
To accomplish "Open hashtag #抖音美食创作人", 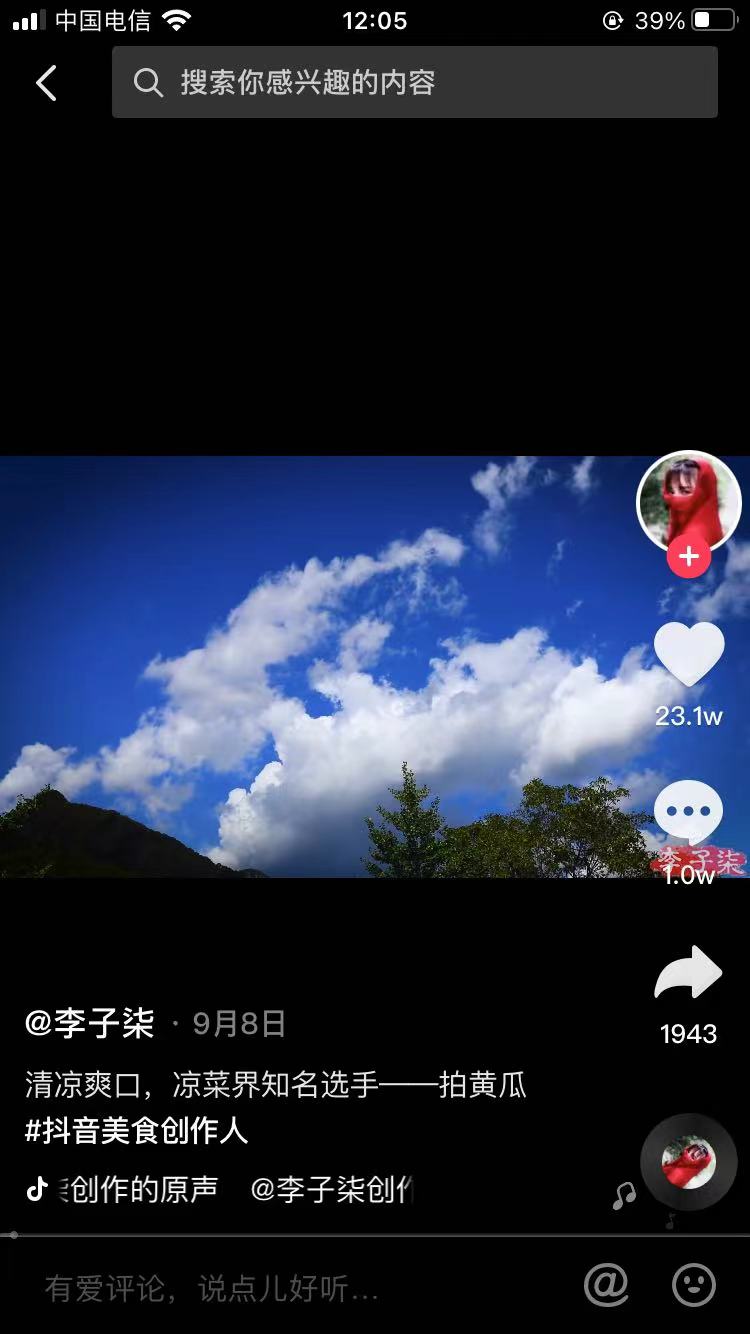I will (x=136, y=1131).
